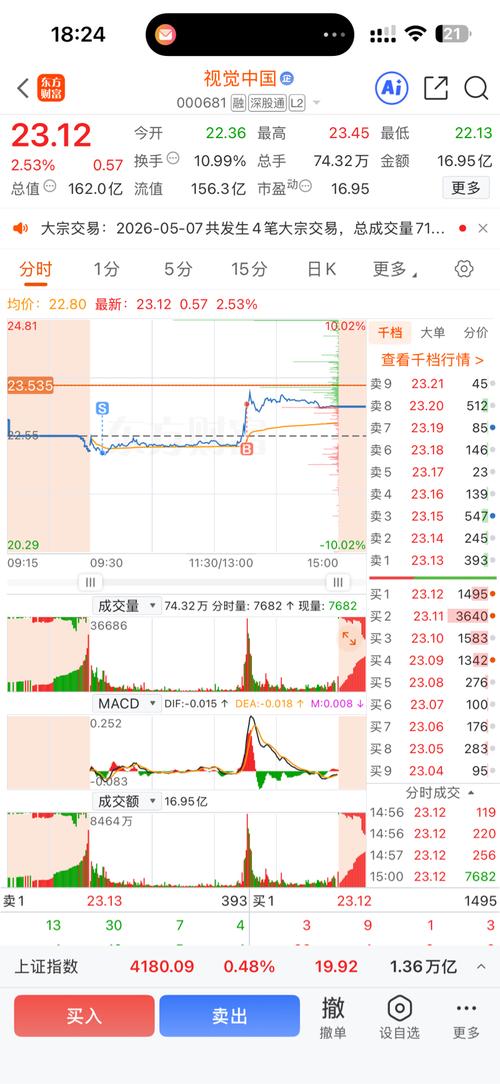
Task: Open chart settings gear
Action: (x=464, y=269)
